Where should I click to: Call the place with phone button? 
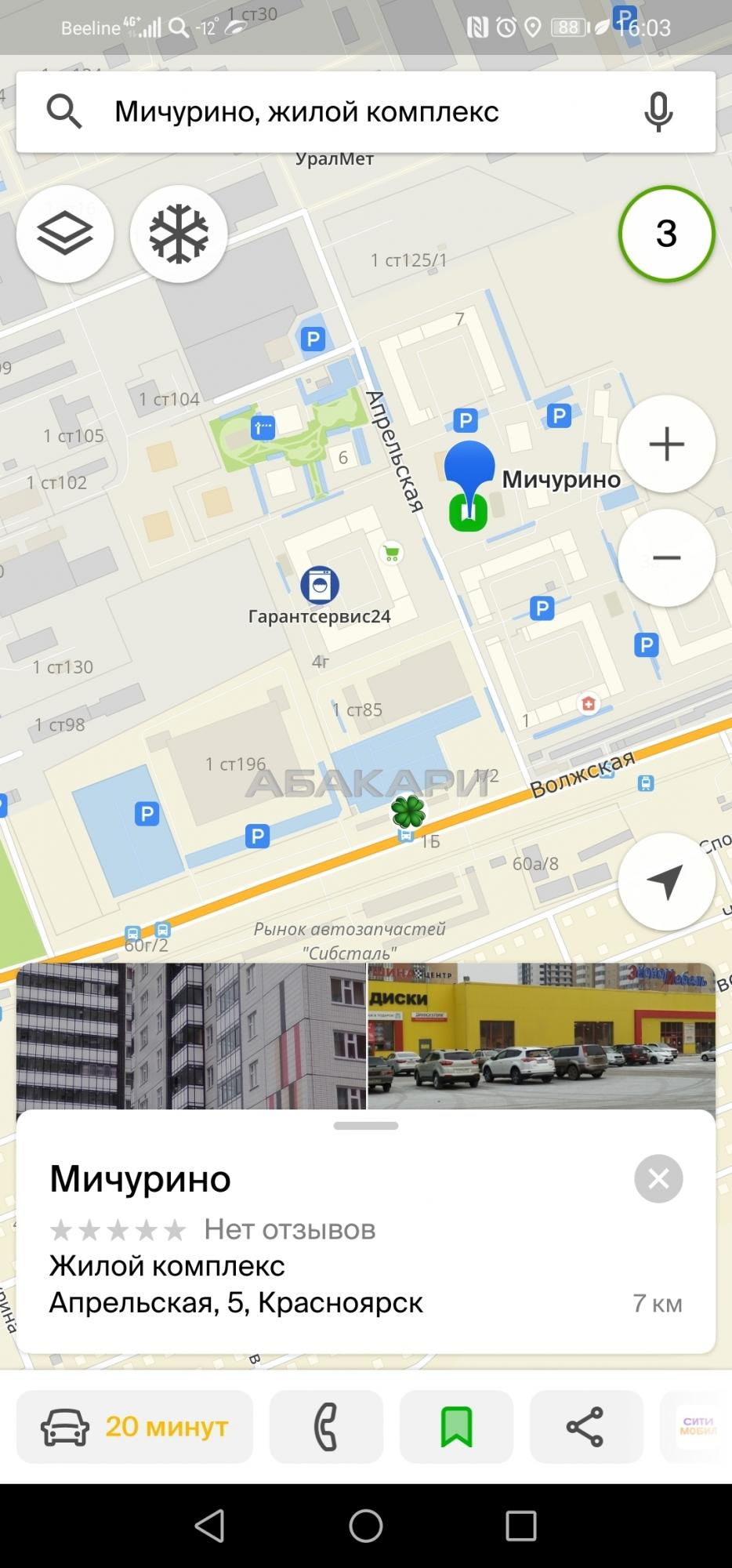pyautogui.click(x=326, y=1427)
